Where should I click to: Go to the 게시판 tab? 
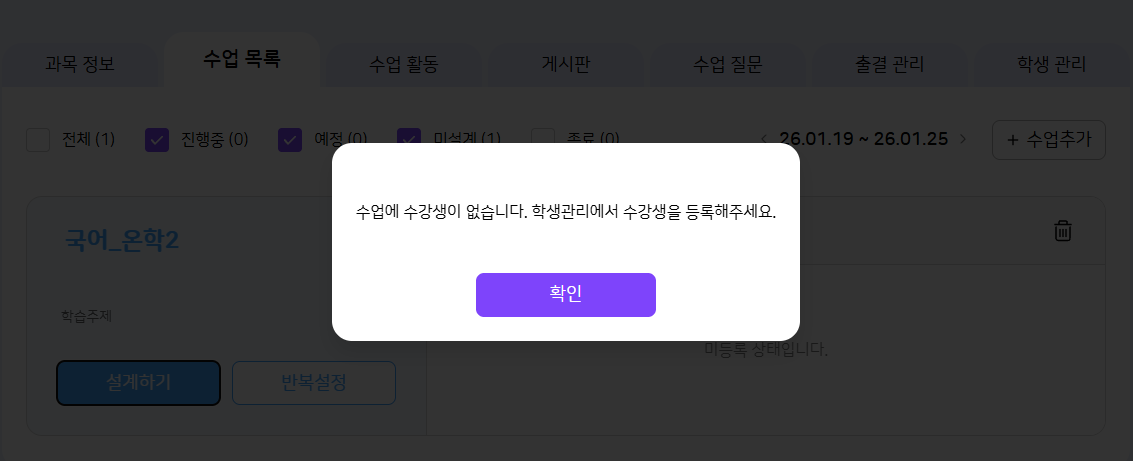[565, 65]
